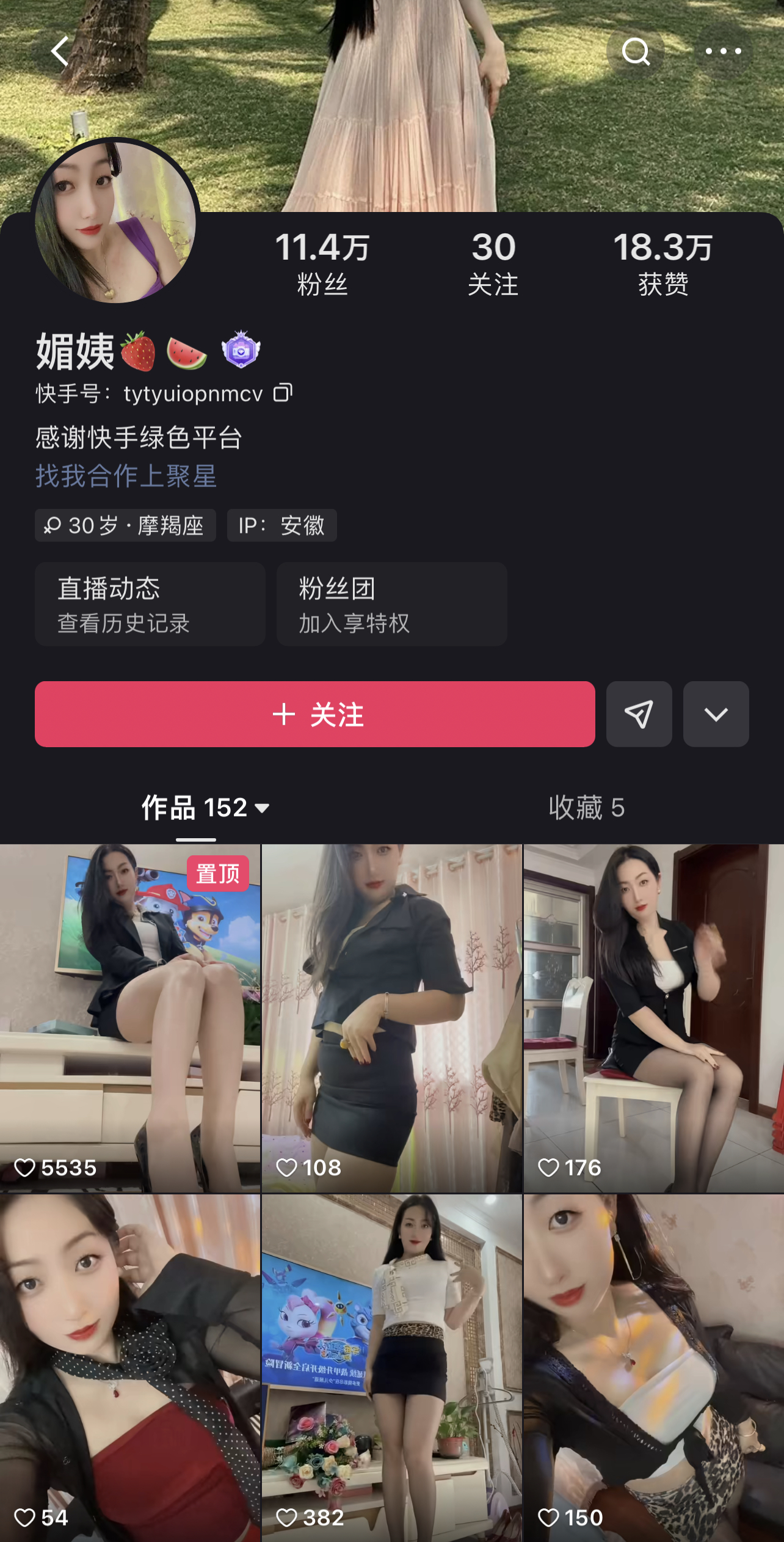View the 11.4万 粉丝 followers list
Image resolution: width=784 pixels, height=1542 pixels.
(x=322, y=264)
